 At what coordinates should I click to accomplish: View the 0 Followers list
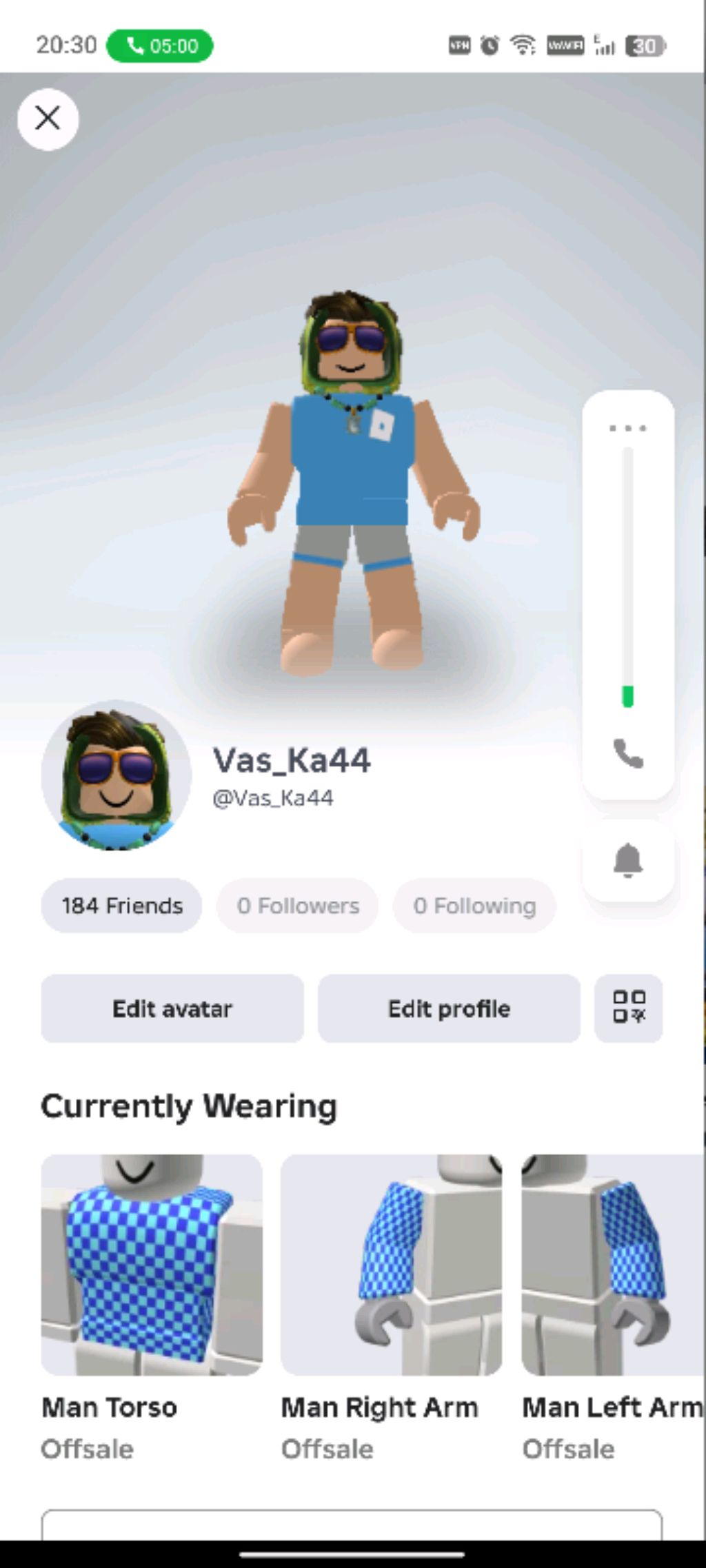point(298,906)
